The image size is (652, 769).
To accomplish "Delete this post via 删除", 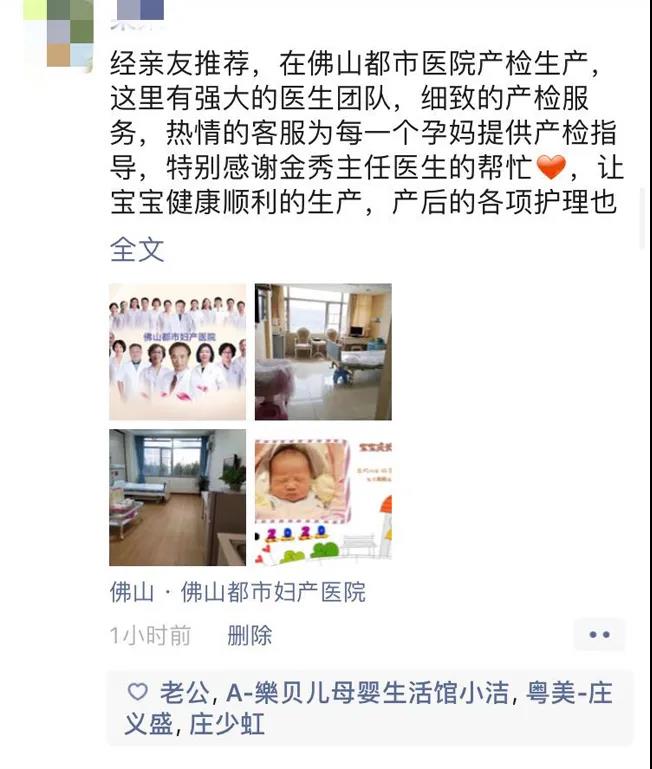I will click(x=249, y=635).
